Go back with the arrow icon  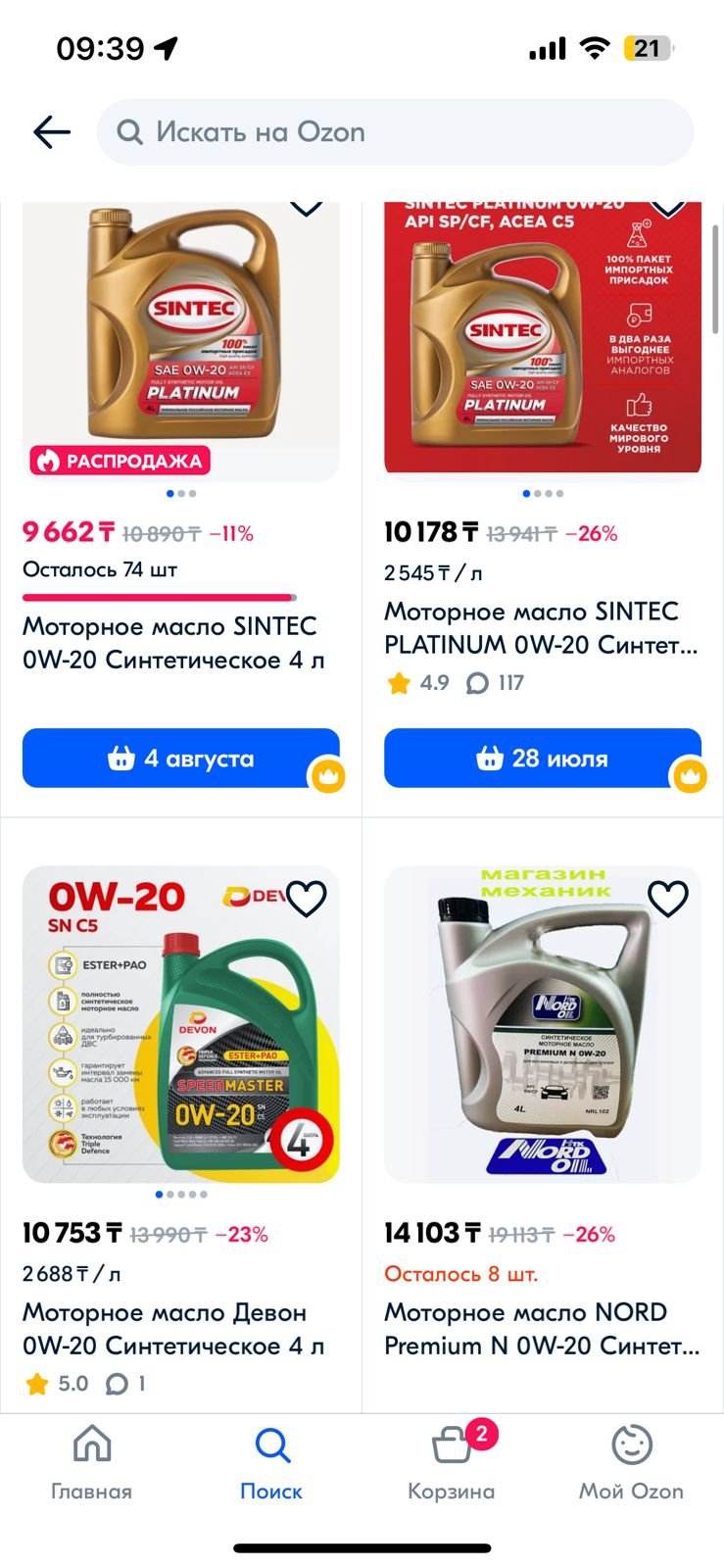click(52, 131)
